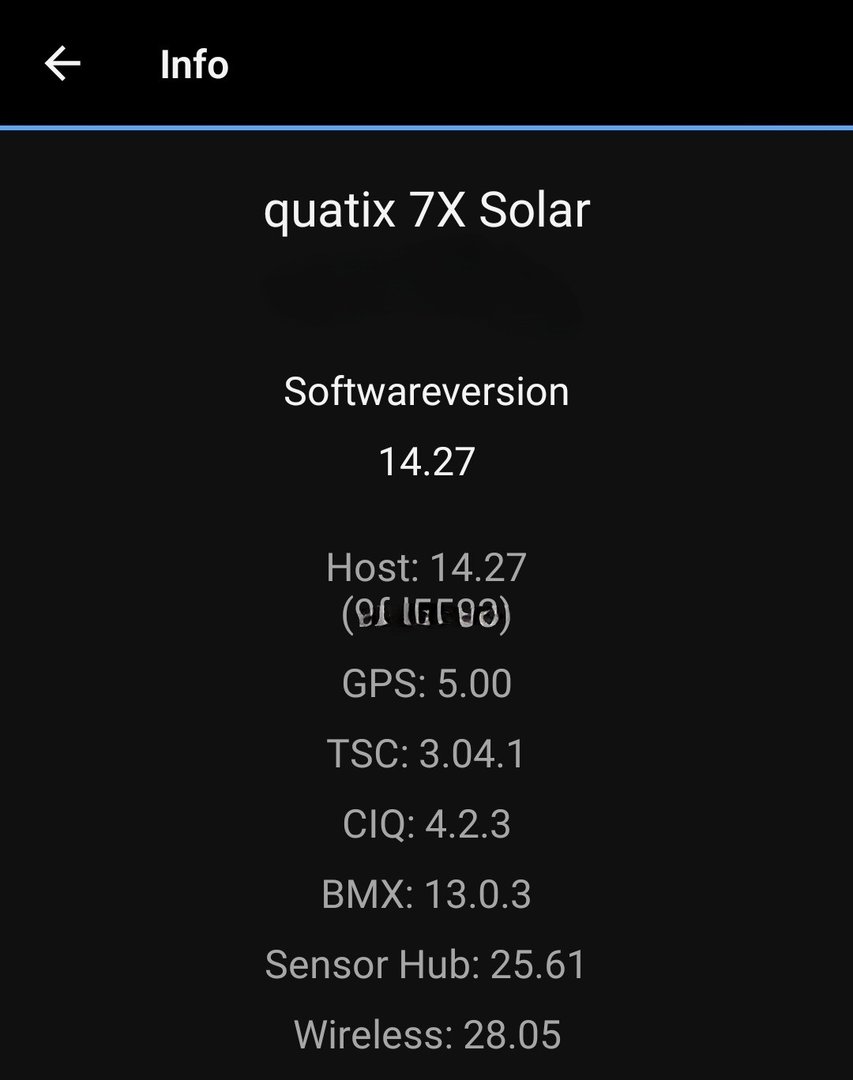Go back from the Info screen

(x=62, y=64)
